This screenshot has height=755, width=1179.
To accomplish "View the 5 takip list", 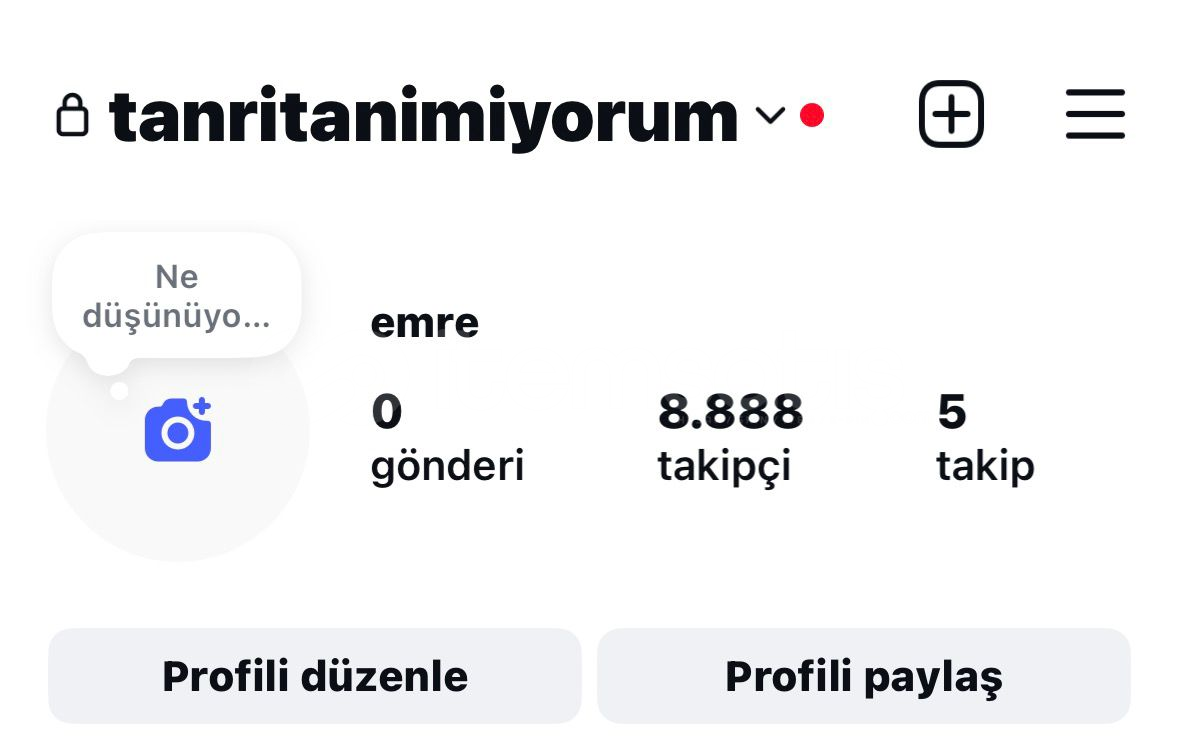I will point(985,436).
